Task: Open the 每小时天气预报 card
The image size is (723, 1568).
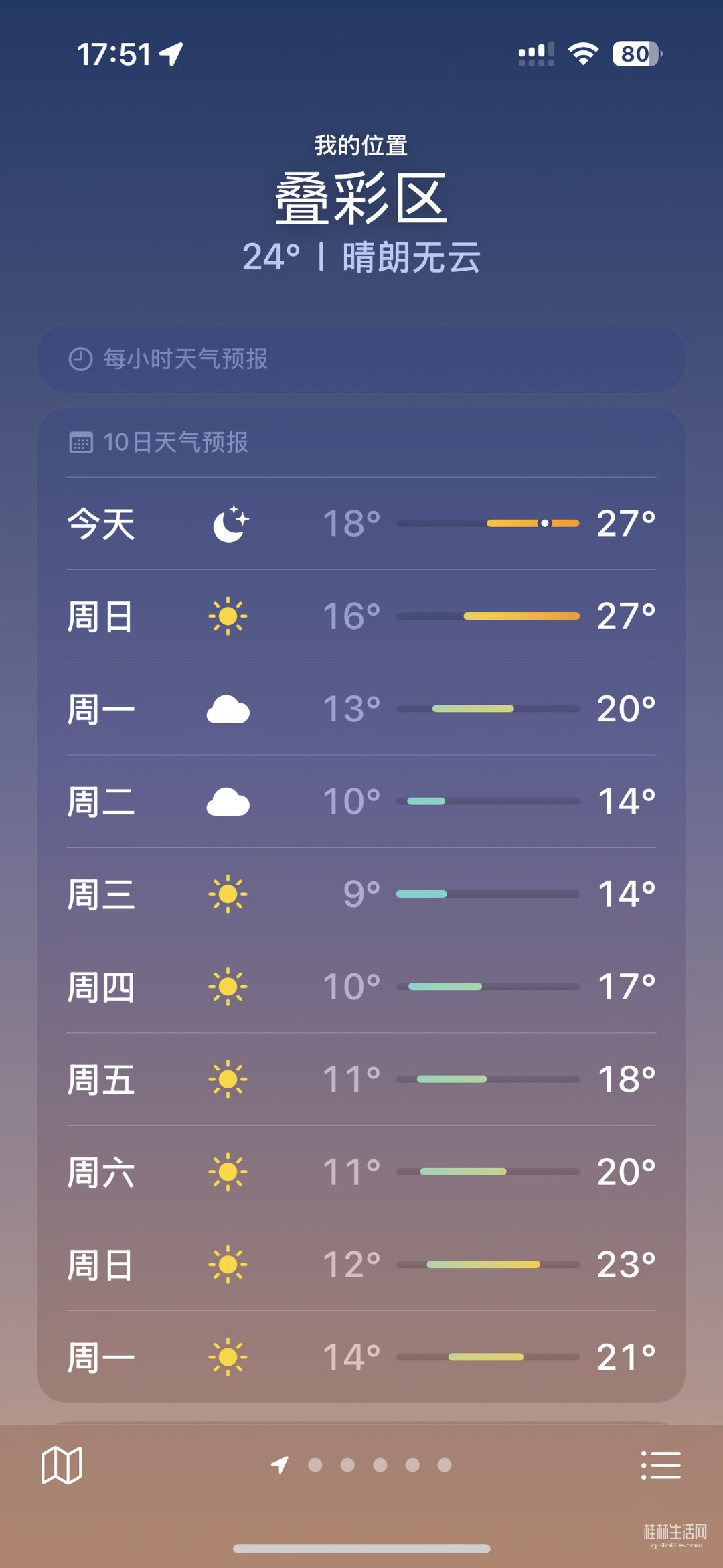Action: click(x=361, y=359)
